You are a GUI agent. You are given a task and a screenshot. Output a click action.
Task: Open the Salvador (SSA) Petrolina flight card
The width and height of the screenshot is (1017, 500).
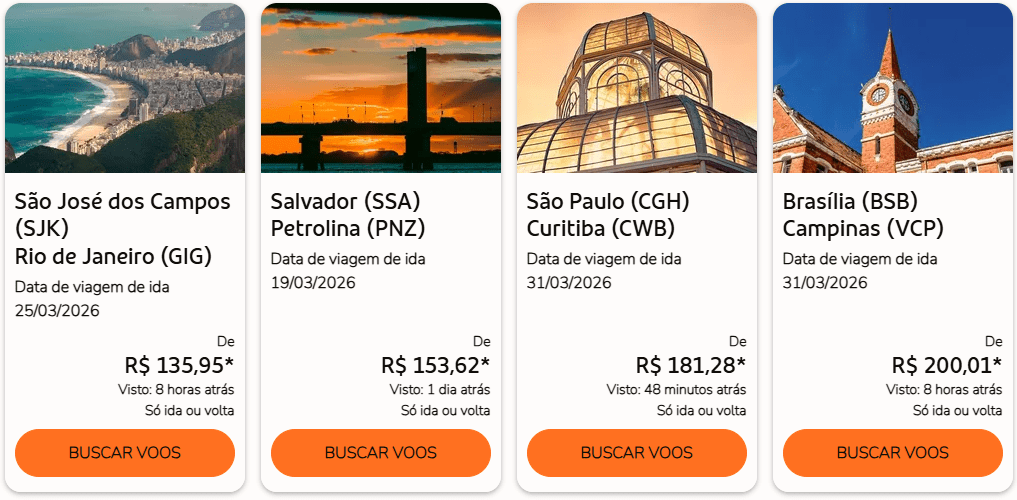(x=381, y=214)
